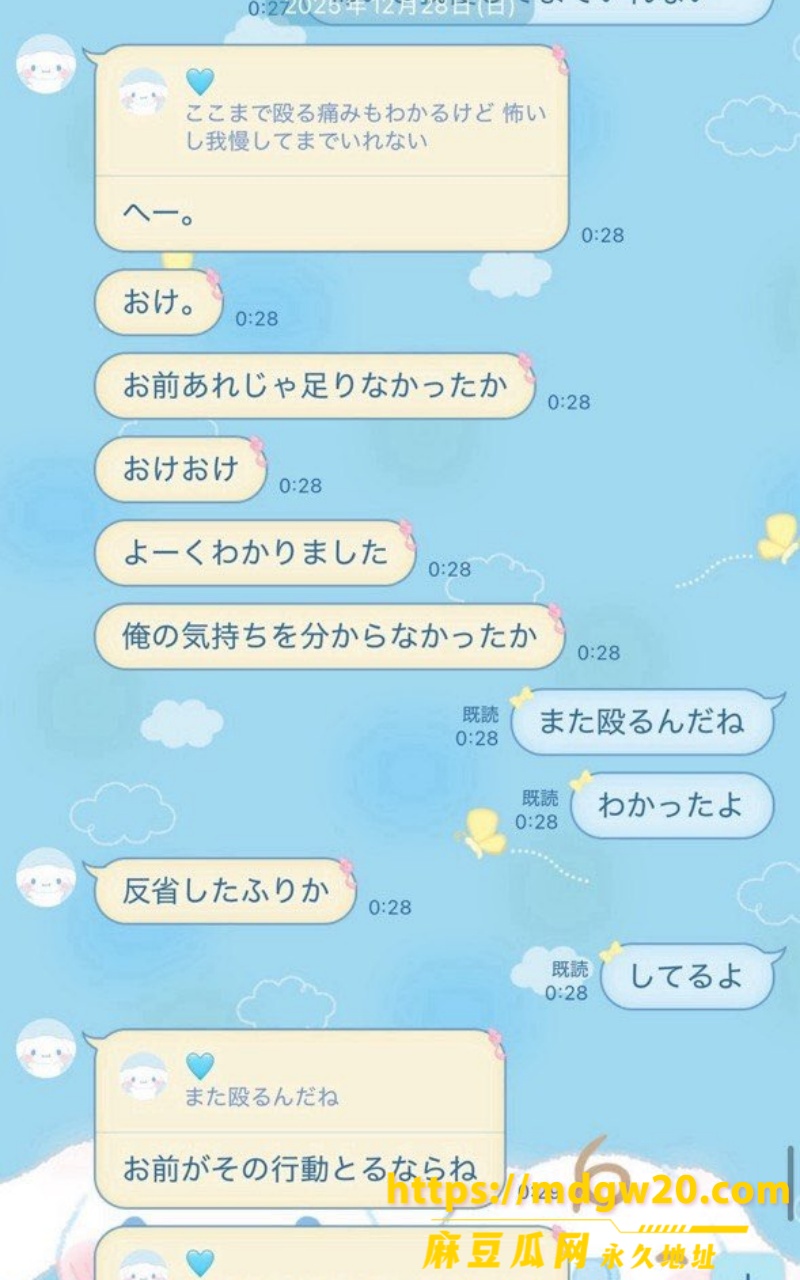Open sender's avatar beside お前がその行動とるならね

coord(46,1048)
